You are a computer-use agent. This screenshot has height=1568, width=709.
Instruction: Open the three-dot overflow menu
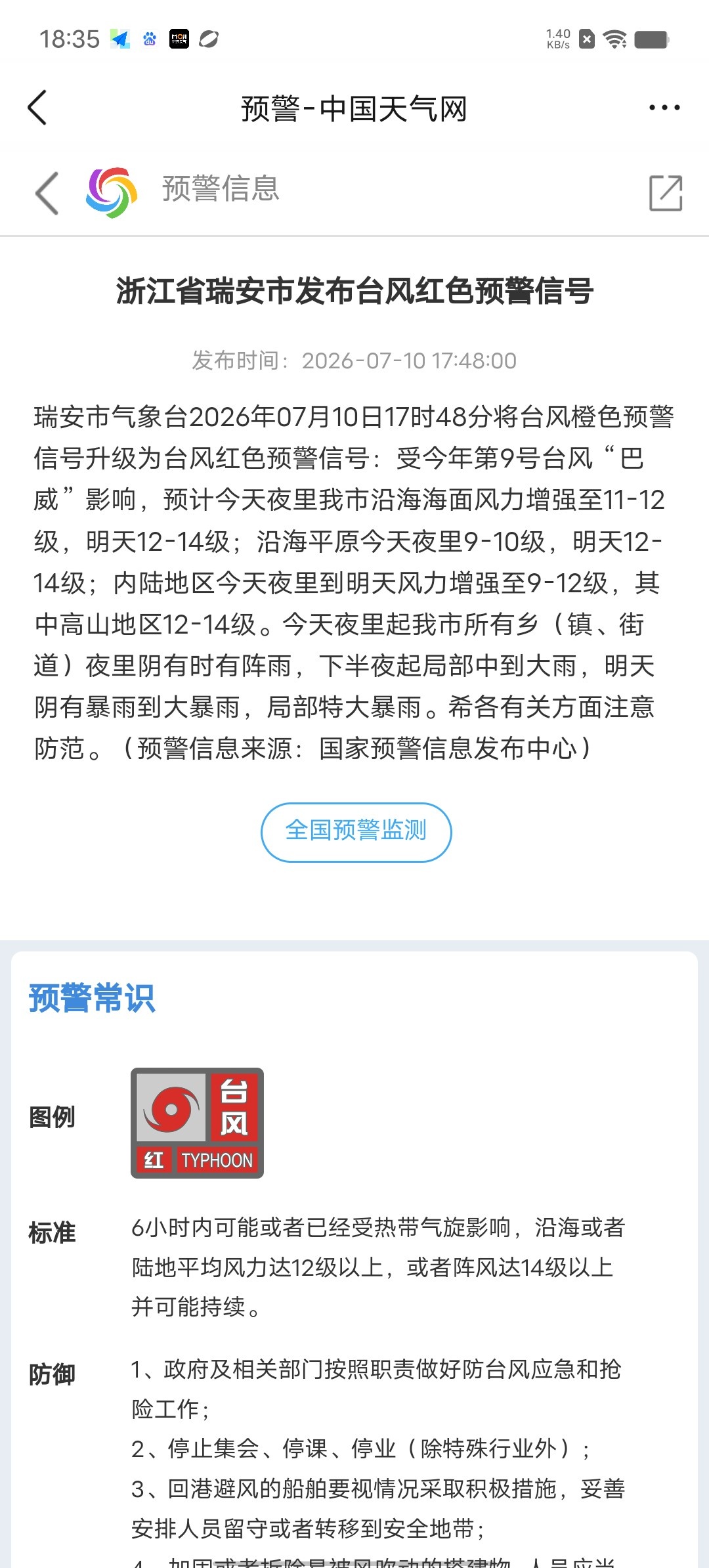pyautogui.click(x=664, y=108)
